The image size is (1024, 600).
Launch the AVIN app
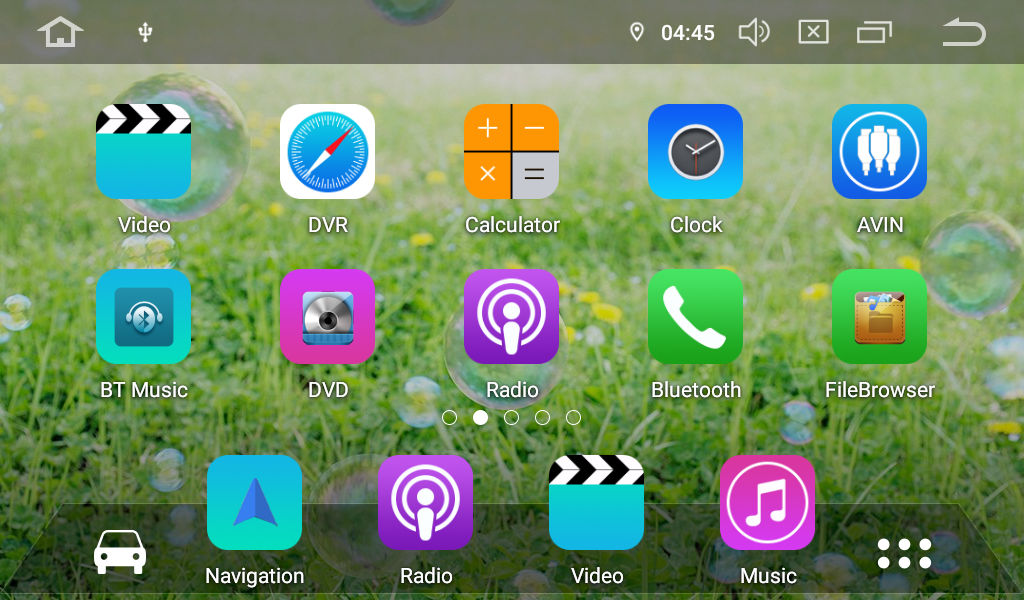click(879, 152)
